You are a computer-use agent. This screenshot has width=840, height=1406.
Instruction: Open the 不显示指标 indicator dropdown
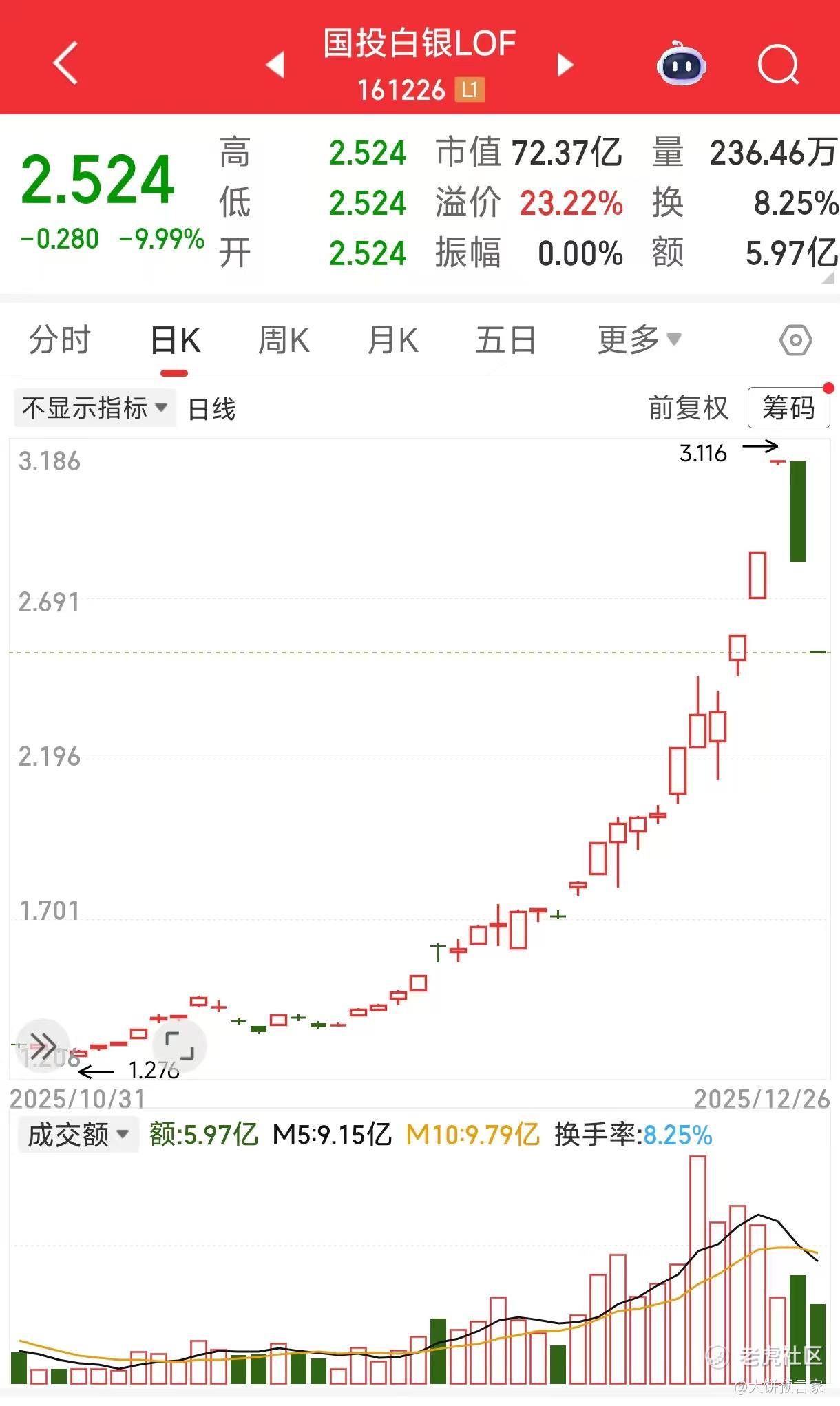click(x=94, y=408)
